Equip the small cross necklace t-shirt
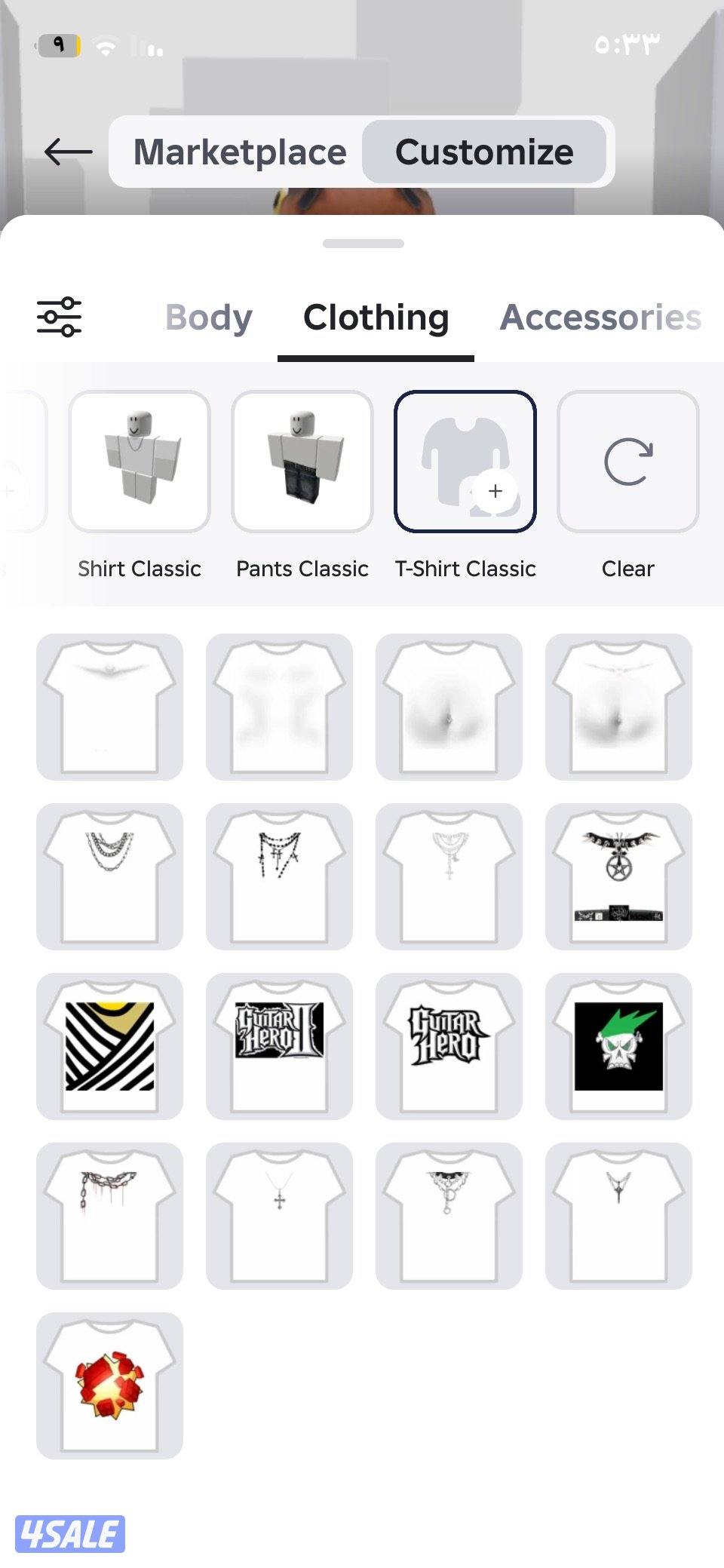This screenshot has width=724, height=1568. 279,1216
